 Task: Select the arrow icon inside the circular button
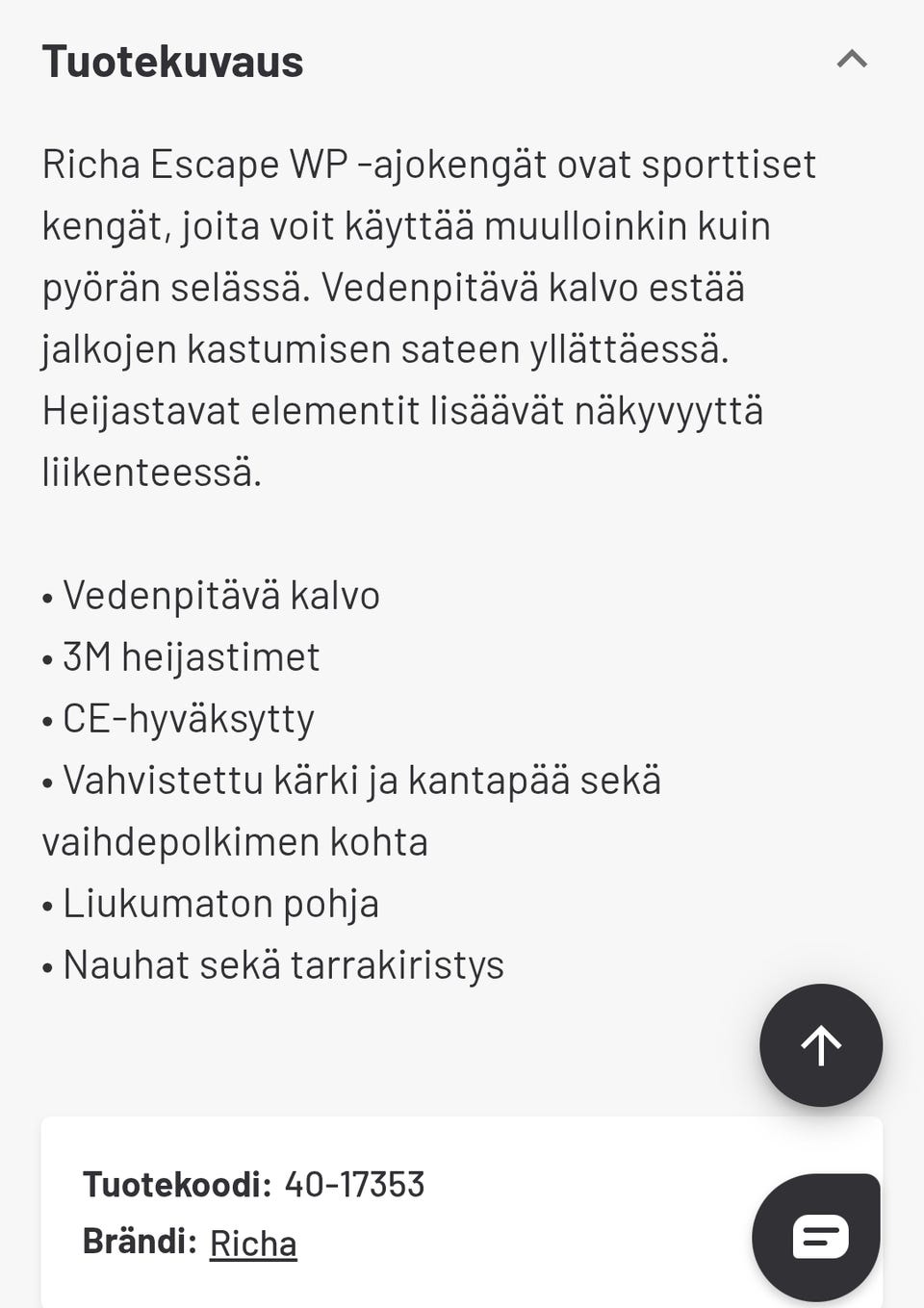[x=820, y=1045]
